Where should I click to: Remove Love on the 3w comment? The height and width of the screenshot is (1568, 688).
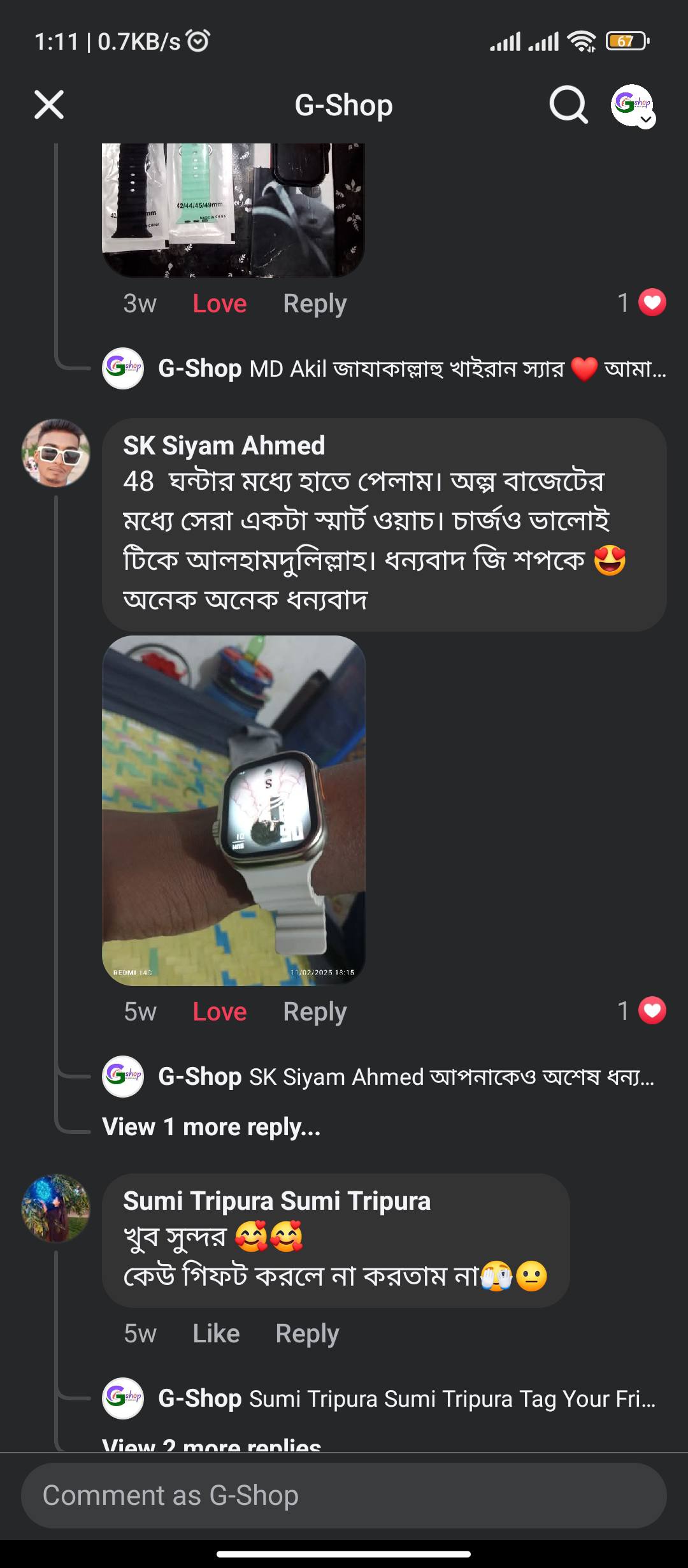[219, 303]
